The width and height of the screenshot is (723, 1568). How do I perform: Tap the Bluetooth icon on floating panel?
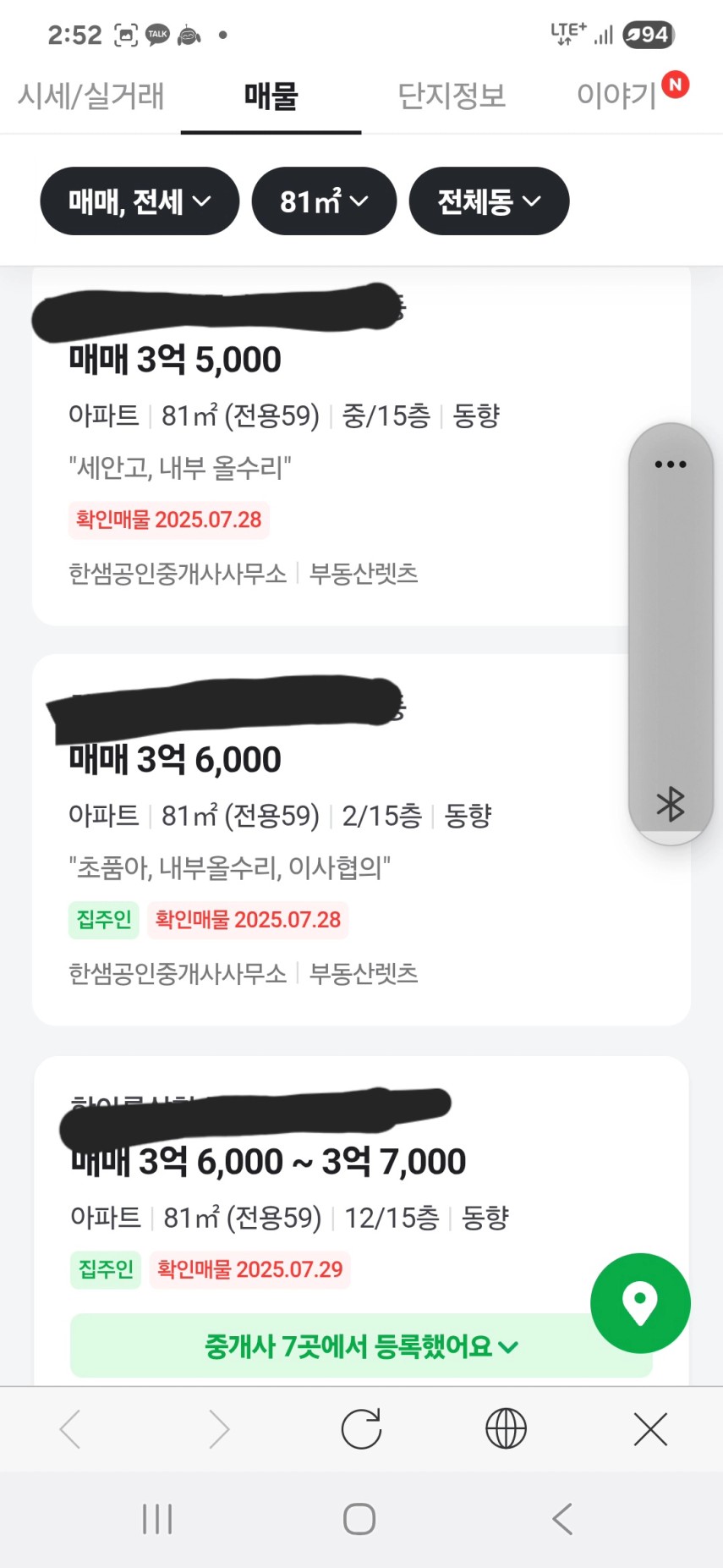tap(671, 804)
